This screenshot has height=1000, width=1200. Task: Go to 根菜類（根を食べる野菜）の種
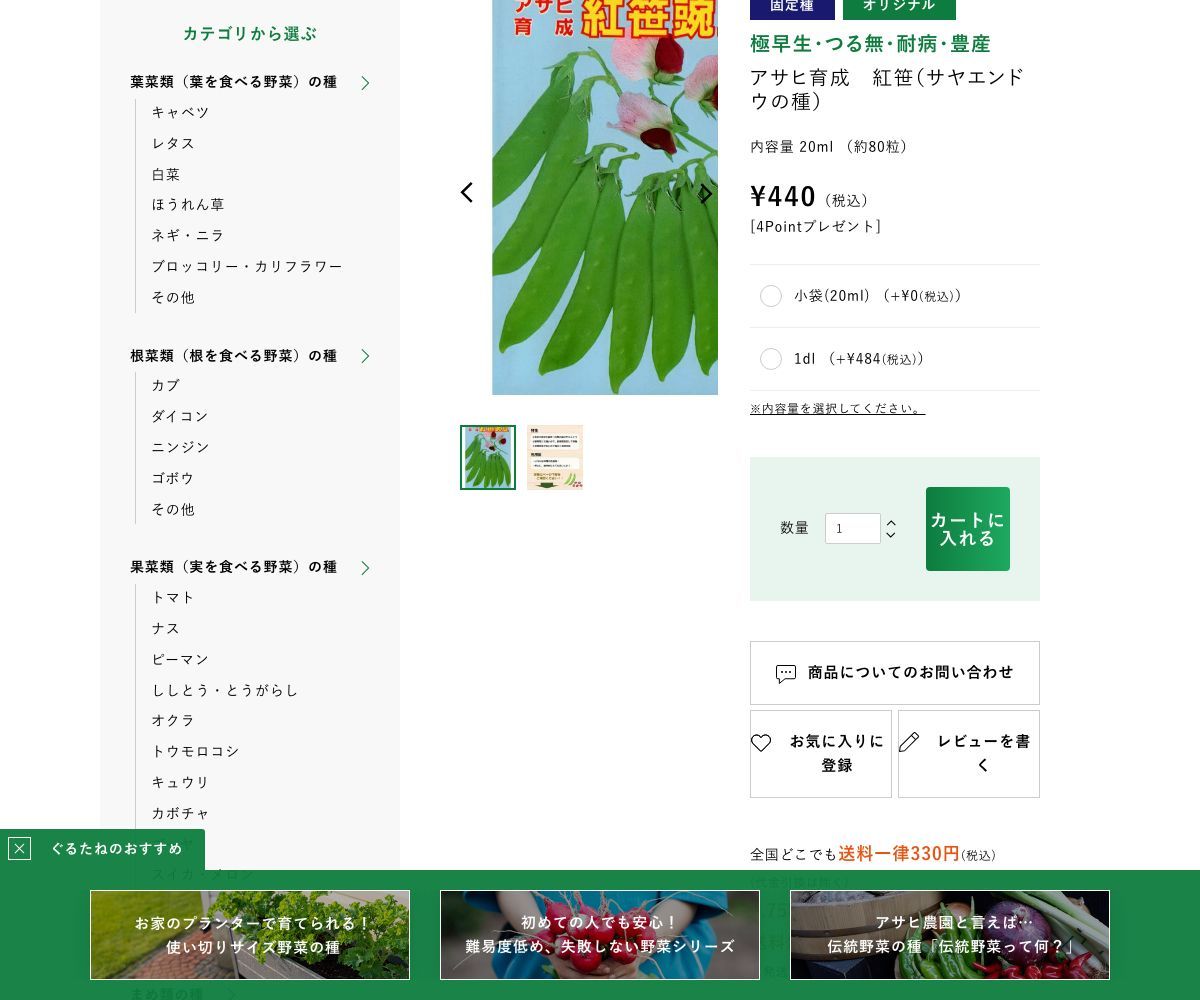(x=234, y=356)
